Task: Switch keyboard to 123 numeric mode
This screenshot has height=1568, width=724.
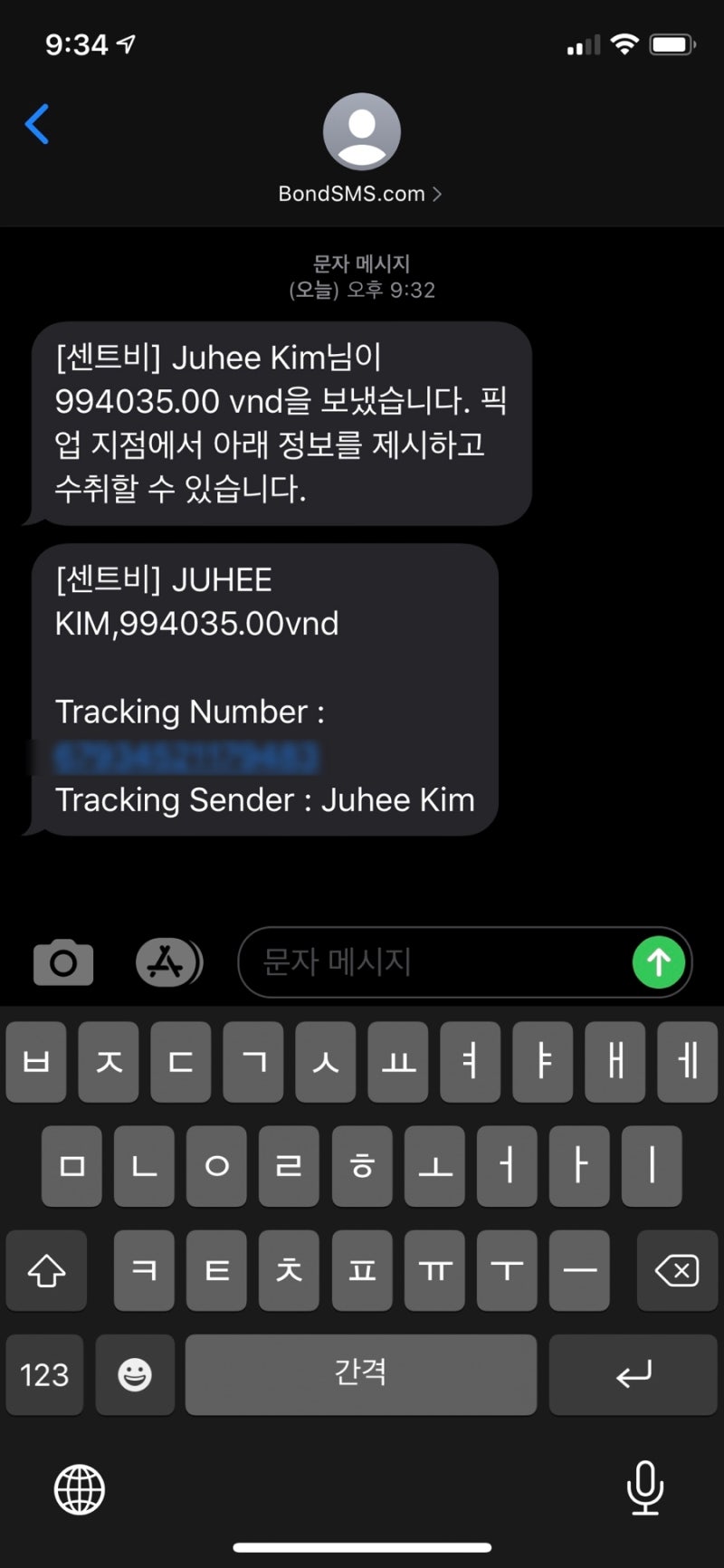Action: coord(43,1374)
